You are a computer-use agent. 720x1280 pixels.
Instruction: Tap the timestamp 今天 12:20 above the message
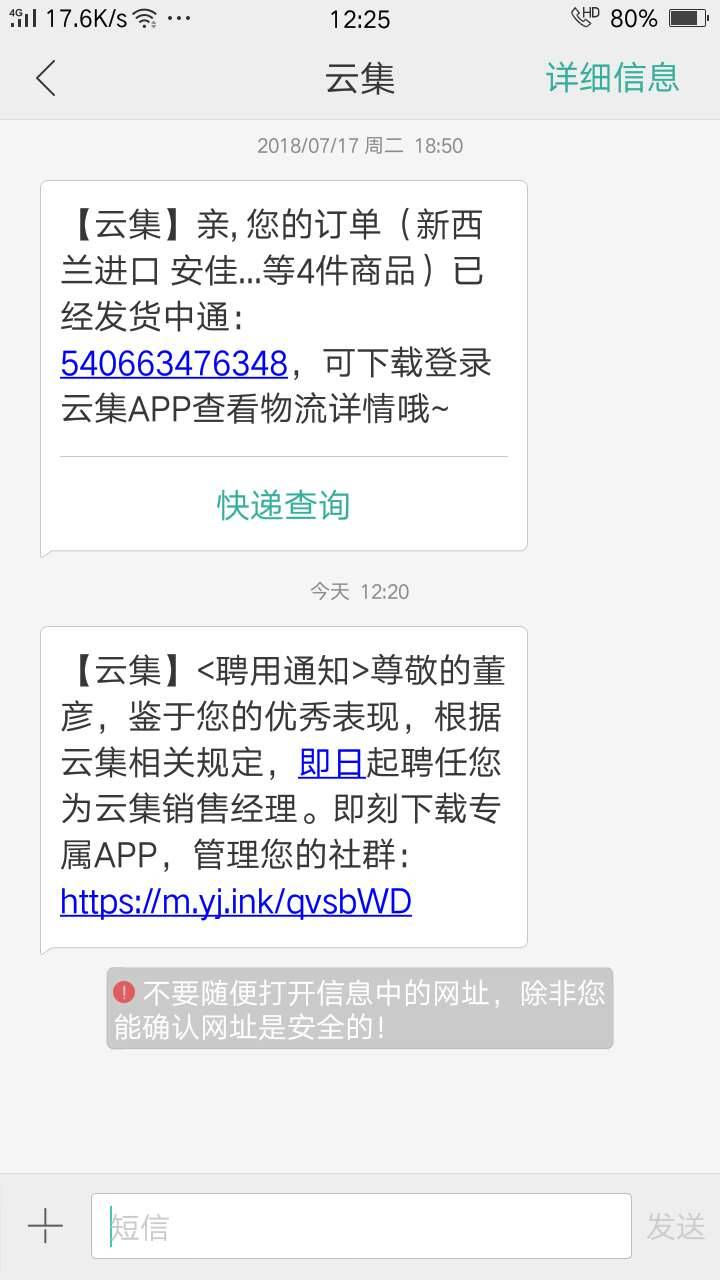[360, 591]
